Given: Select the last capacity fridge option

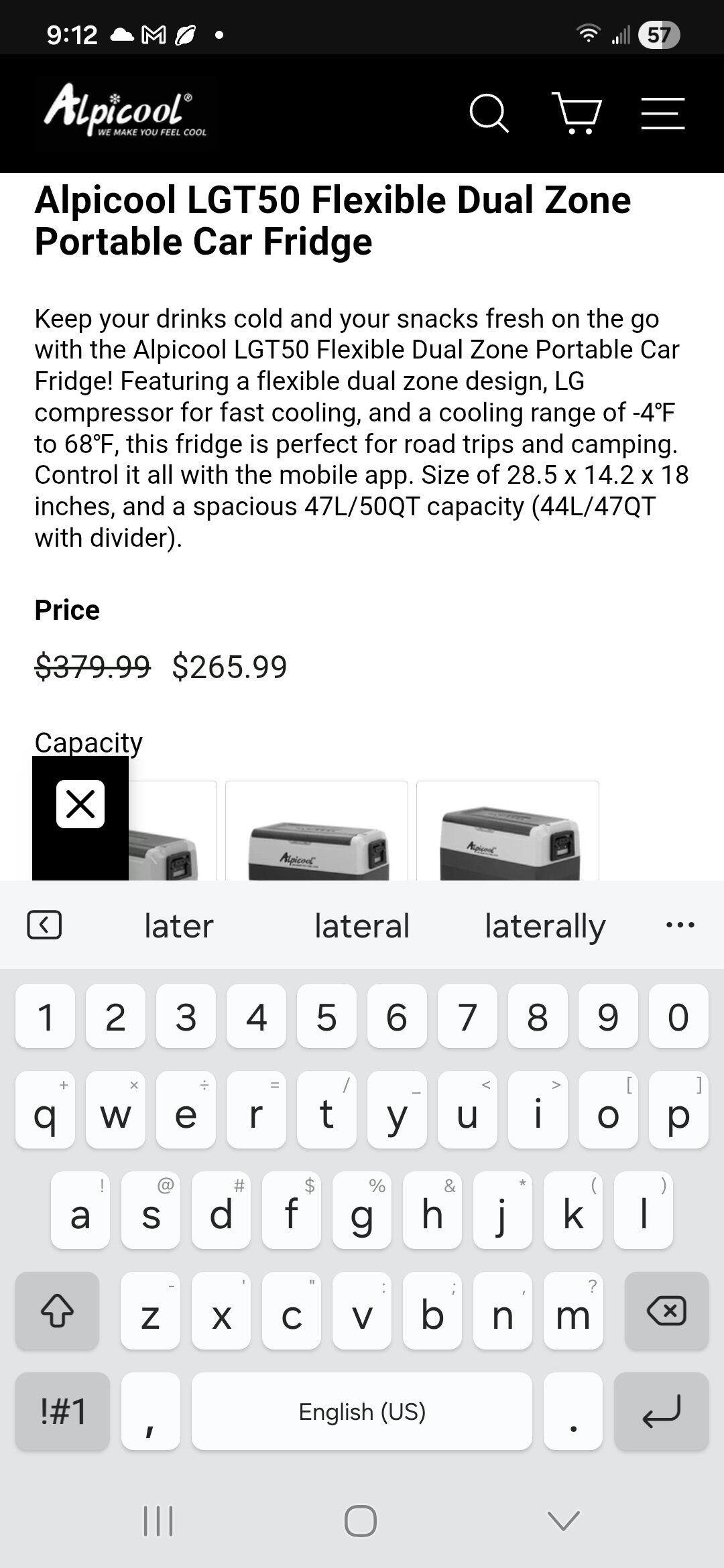Looking at the screenshot, I should [507, 831].
